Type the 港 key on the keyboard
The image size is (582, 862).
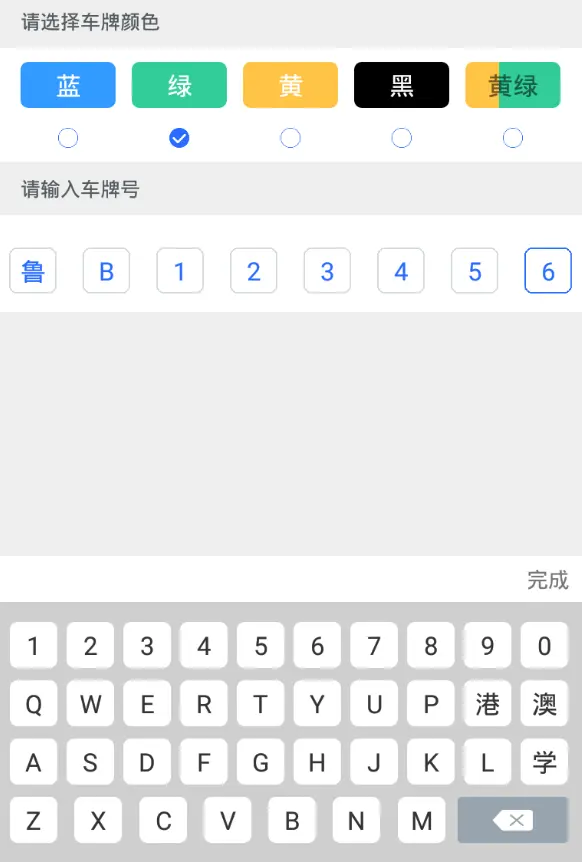tap(487, 704)
